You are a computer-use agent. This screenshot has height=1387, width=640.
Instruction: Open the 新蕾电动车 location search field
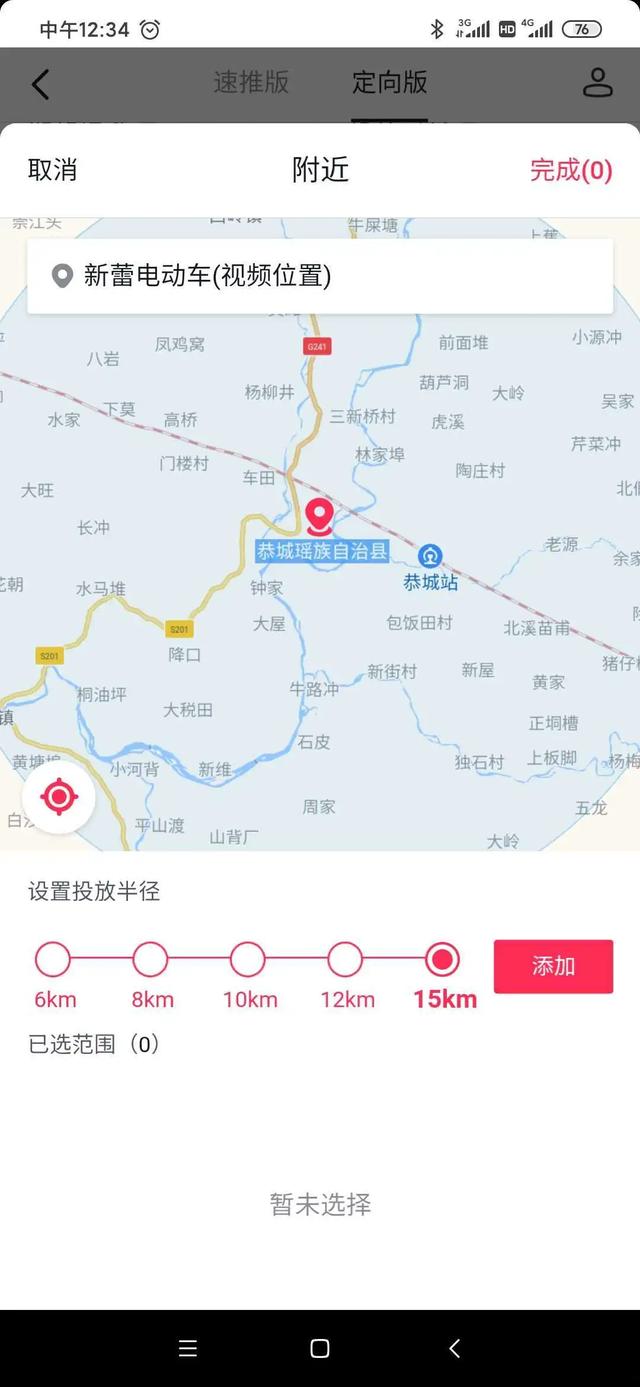[x=320, y=275]
